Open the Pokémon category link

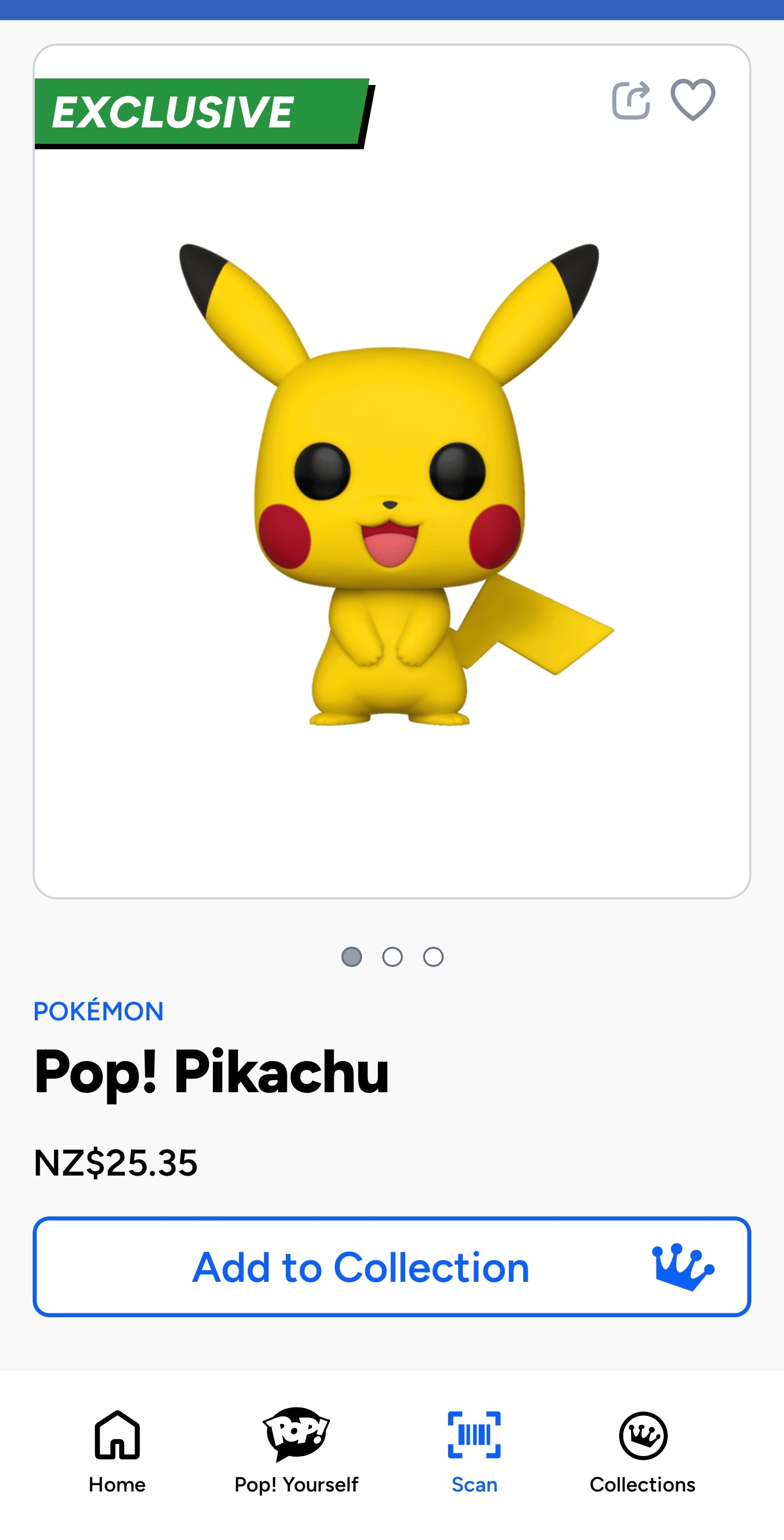[x=99, y=1012]
